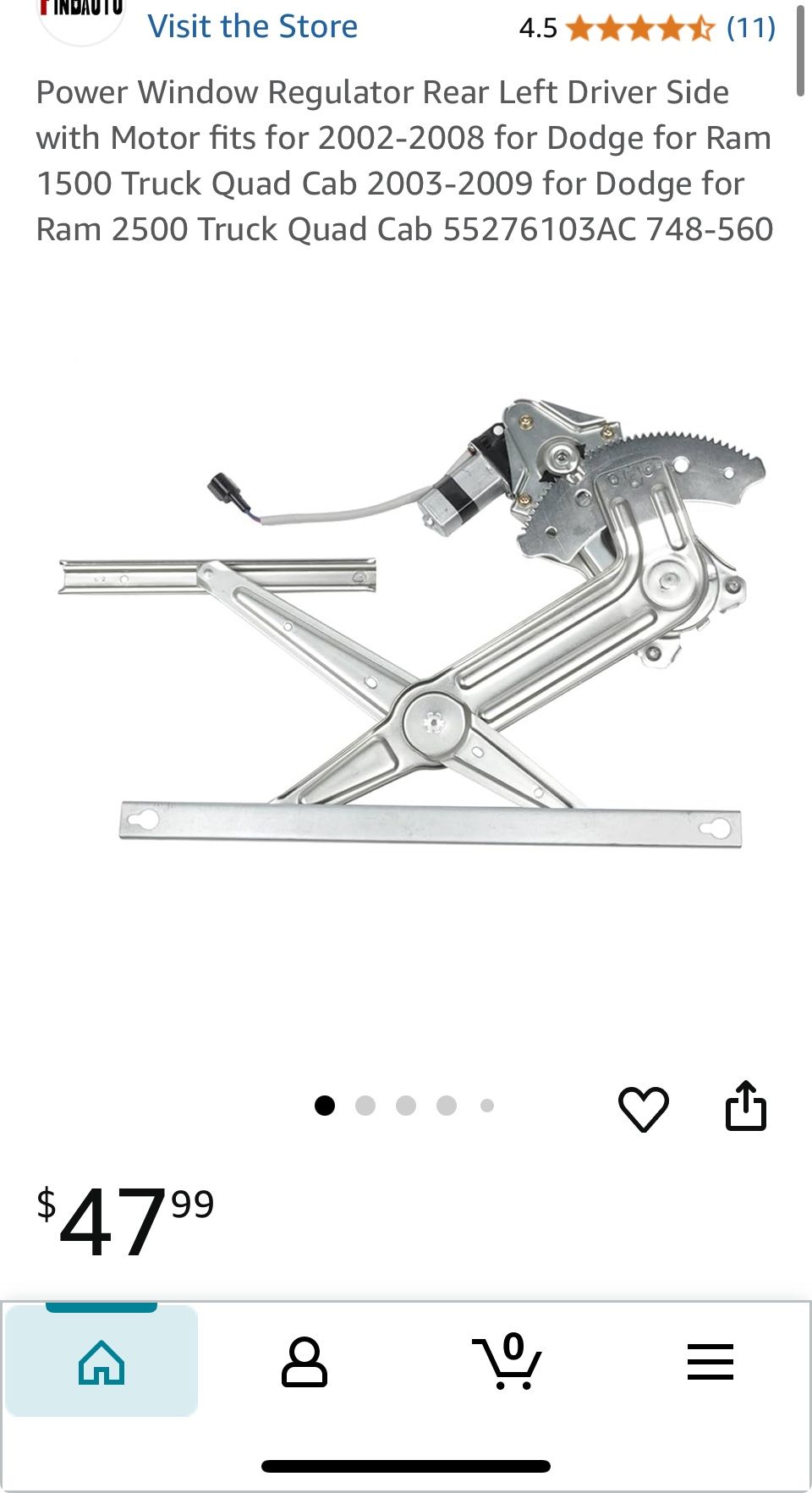
Task: Open the 4.5 star ratings reviews
Action: click(x=646, y=28)
